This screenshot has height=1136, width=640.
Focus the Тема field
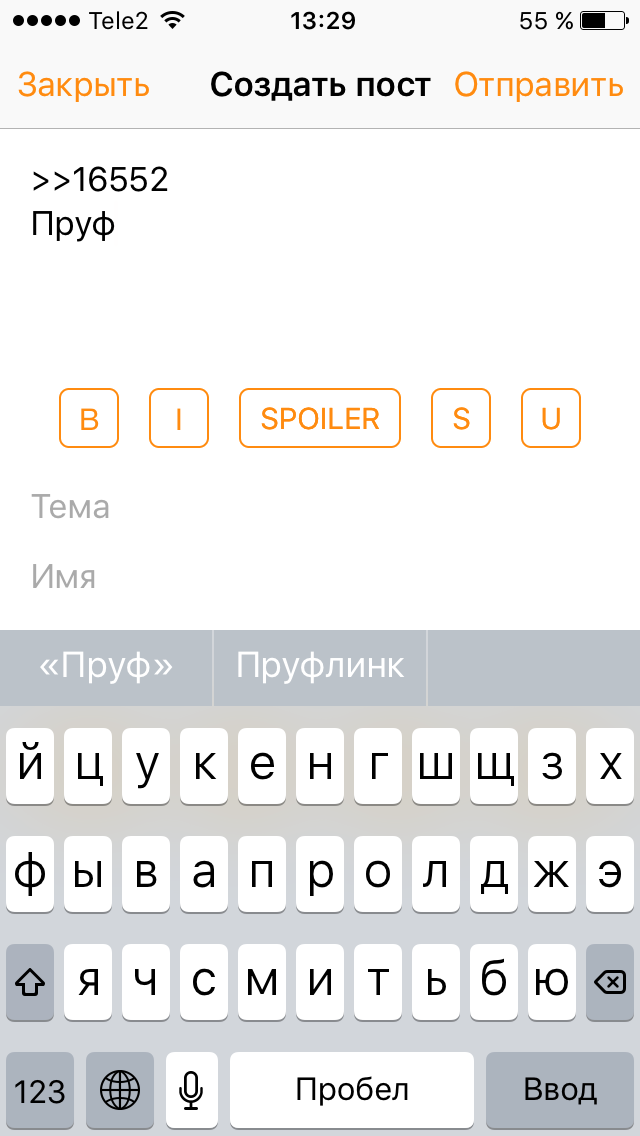click(x=320, y=507)
